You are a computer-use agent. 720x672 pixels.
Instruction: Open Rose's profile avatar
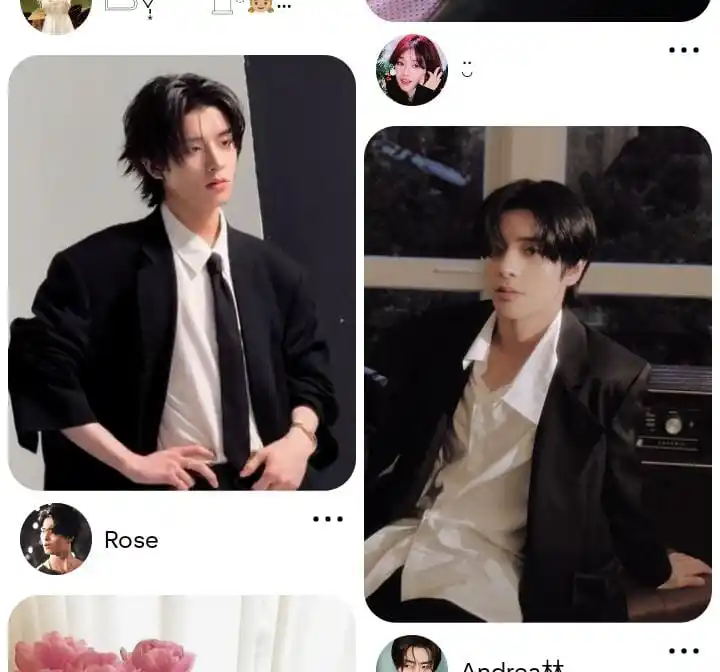click(56, 539)
